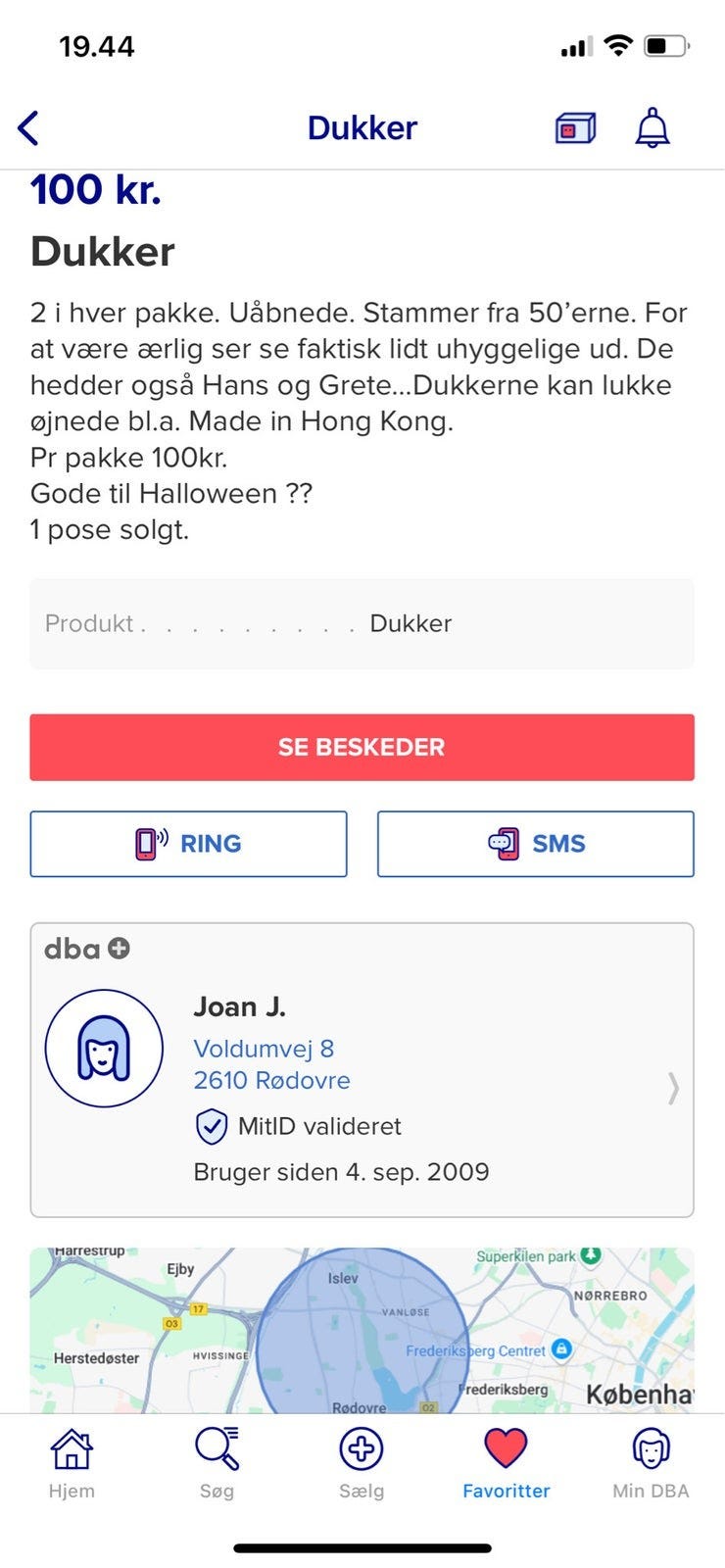
Task: Open the Min DBA tab
Action: (x=651, y=1463)
